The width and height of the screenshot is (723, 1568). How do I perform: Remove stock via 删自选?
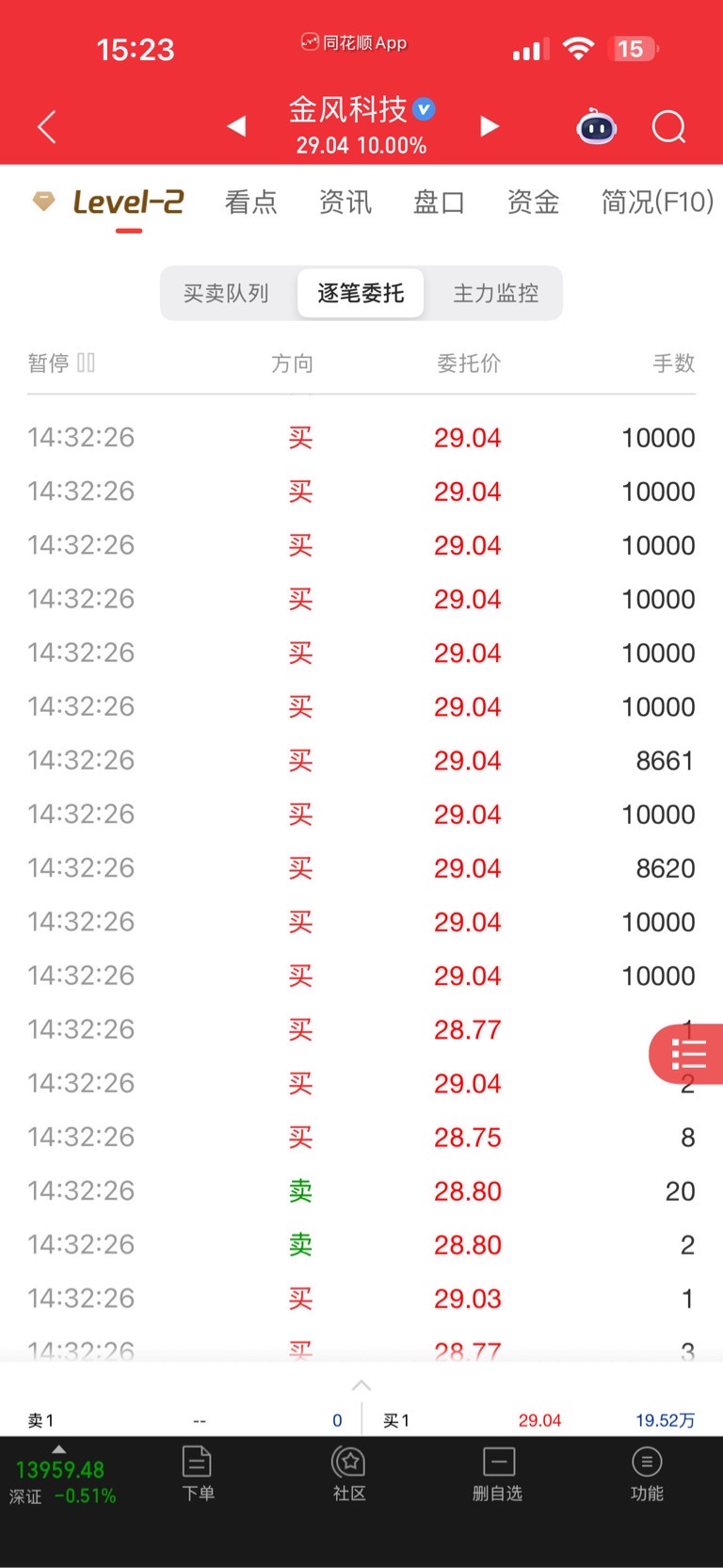coord(498,1474)
